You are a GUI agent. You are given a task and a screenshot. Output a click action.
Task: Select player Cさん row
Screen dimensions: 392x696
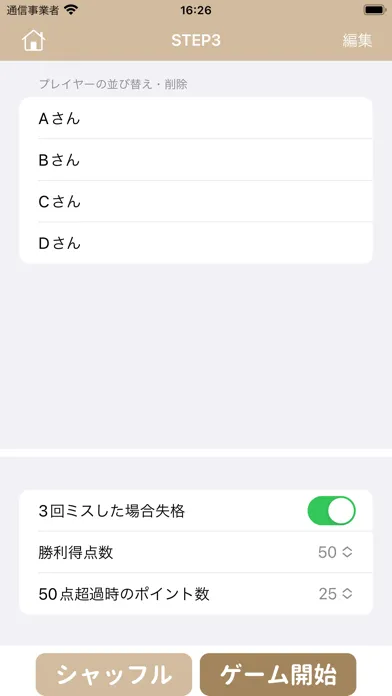(x=196, y=202)
